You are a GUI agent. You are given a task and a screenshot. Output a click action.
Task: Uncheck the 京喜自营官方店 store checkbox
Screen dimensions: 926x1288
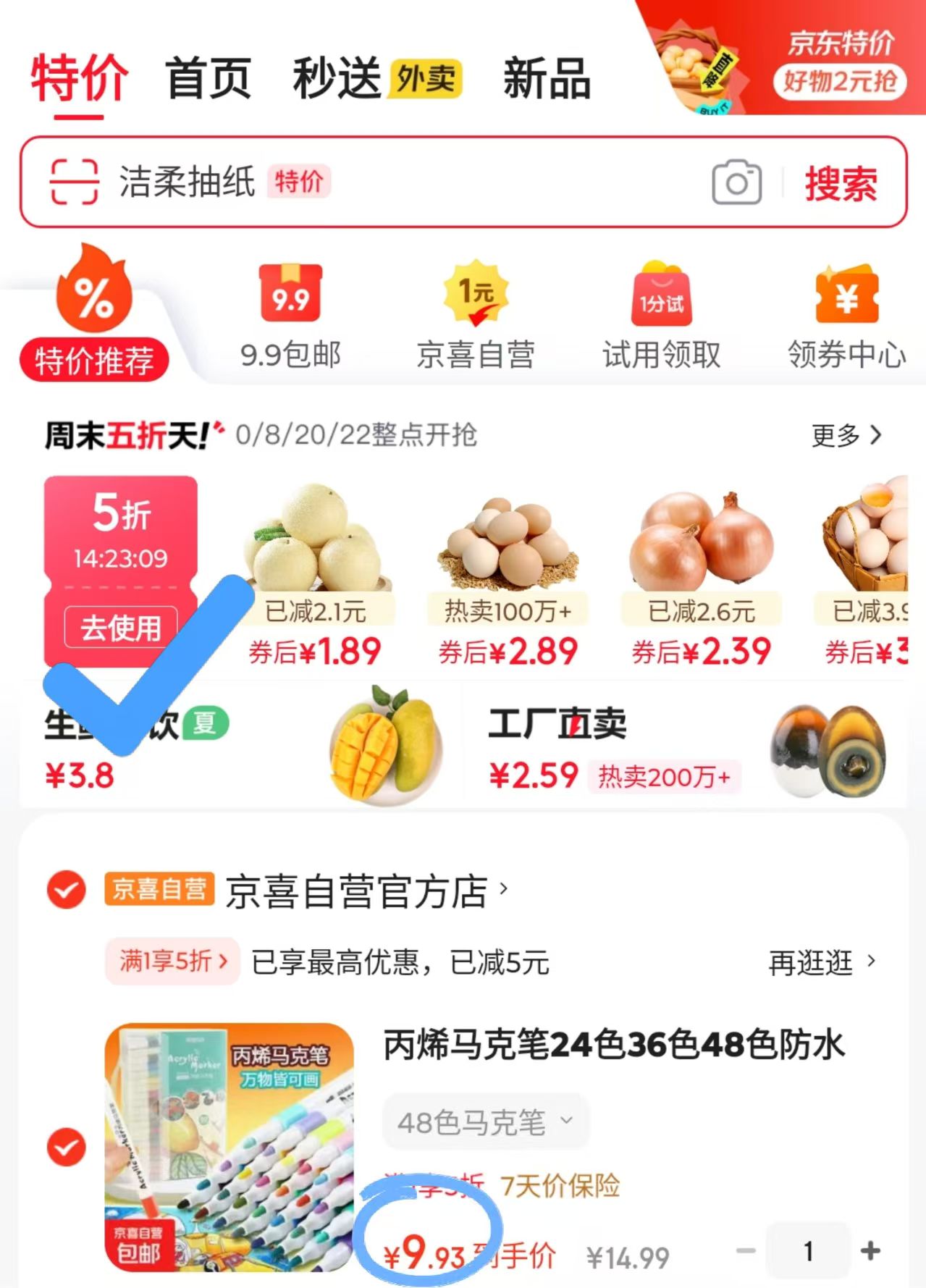pyautogui.click(x=66, y=890)
